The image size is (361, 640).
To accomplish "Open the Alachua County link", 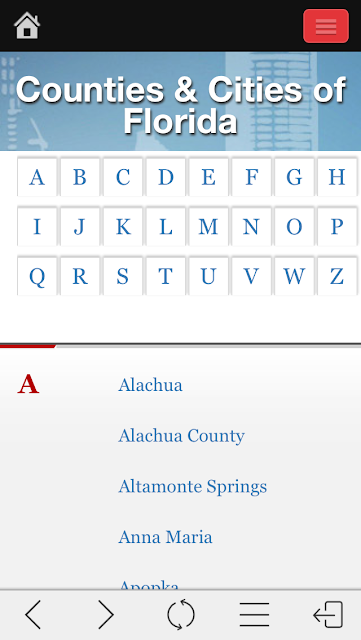I will [181, 436].
